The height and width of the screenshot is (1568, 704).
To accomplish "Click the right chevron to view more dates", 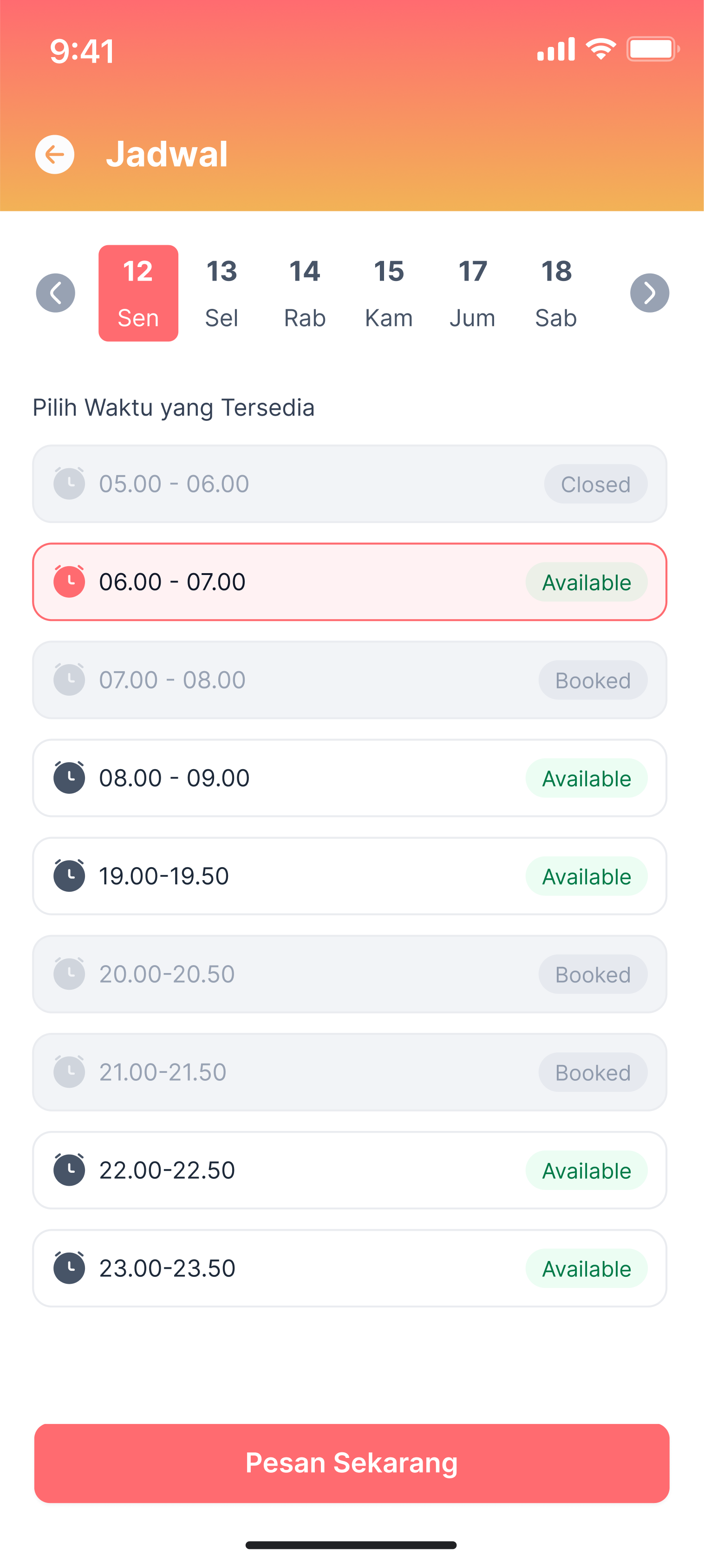I will click(x=650, y=293).
